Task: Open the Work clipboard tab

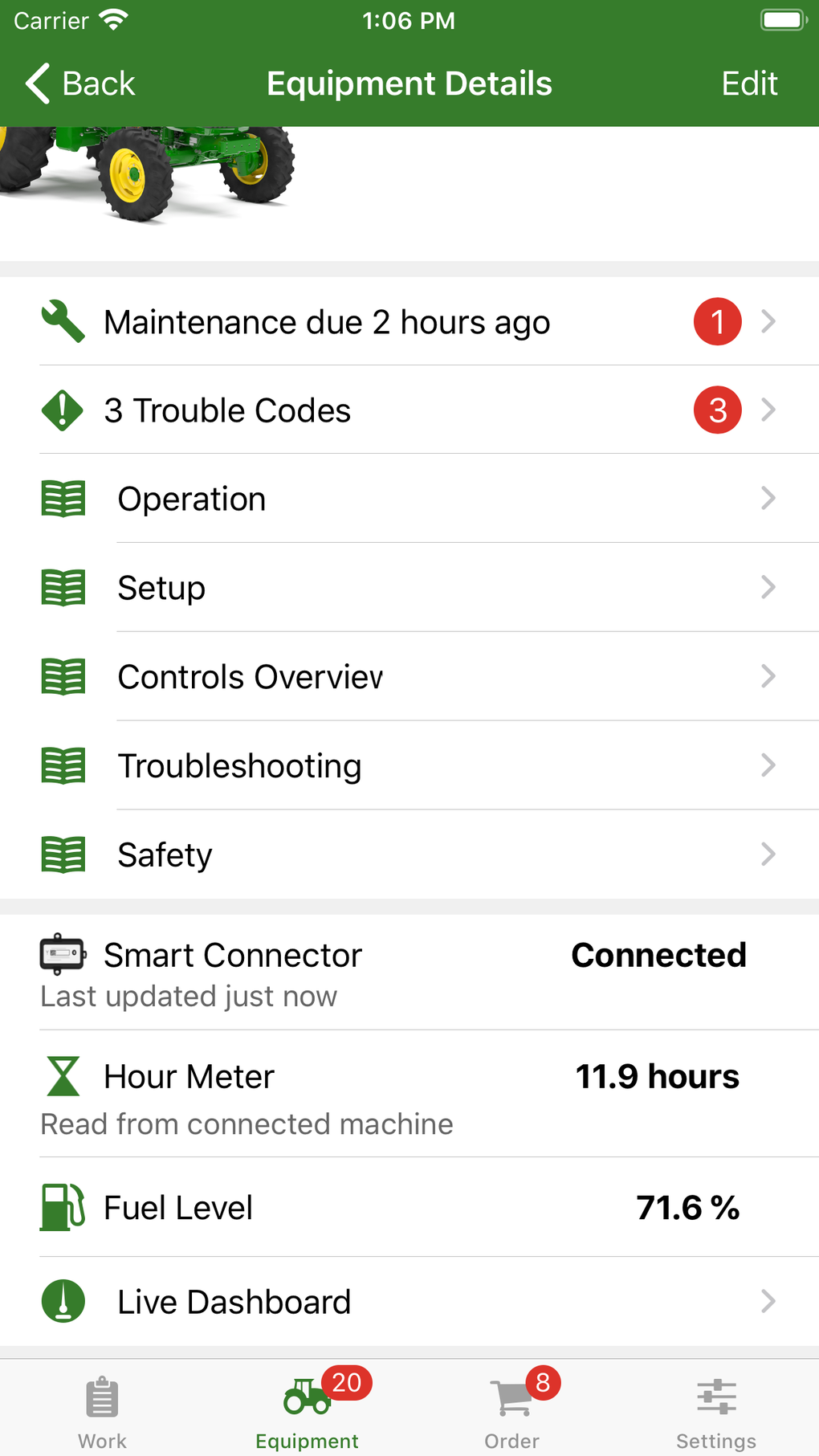Action: click(x=102, y=1405)
